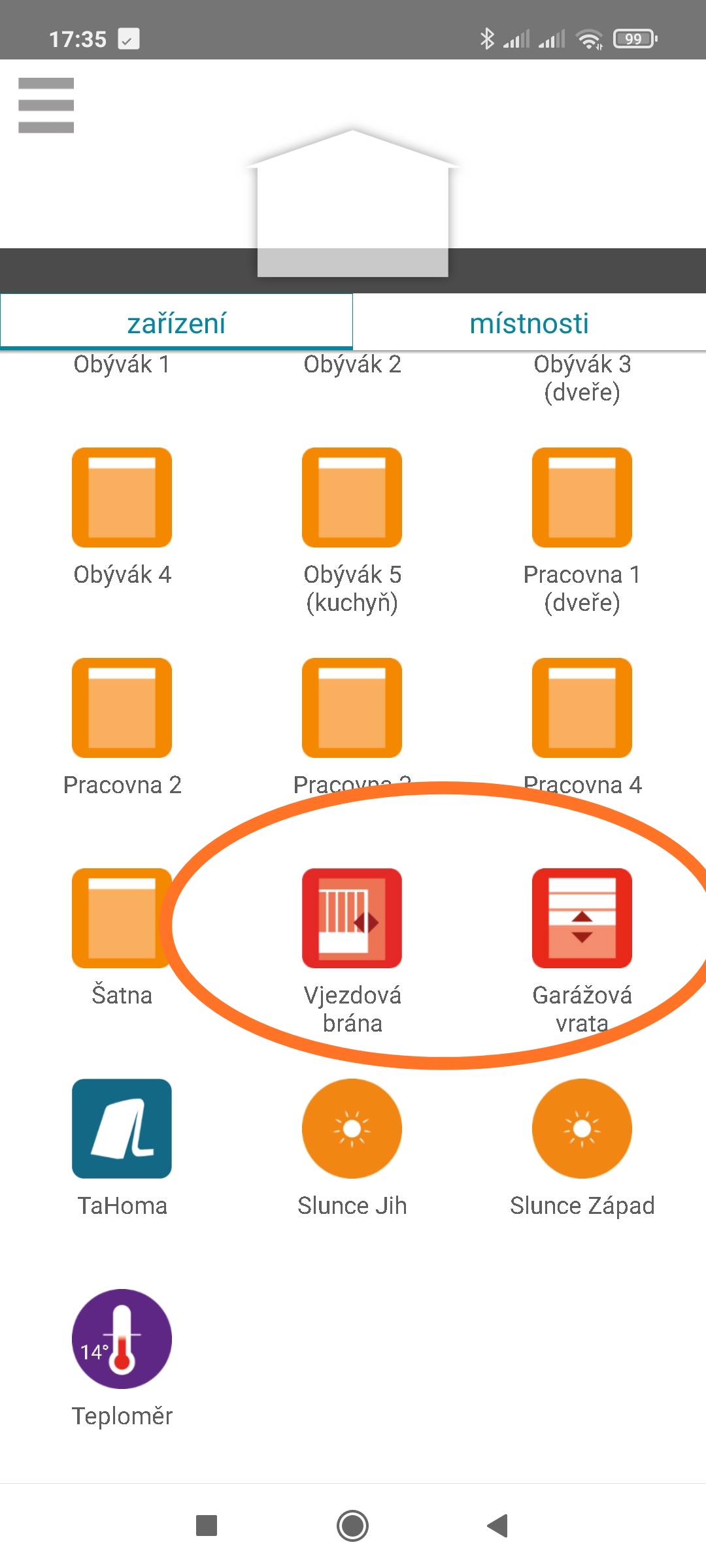Open the Pracovna 4 blind device
The image size is (706, 1568).
(x=582, y=708)
